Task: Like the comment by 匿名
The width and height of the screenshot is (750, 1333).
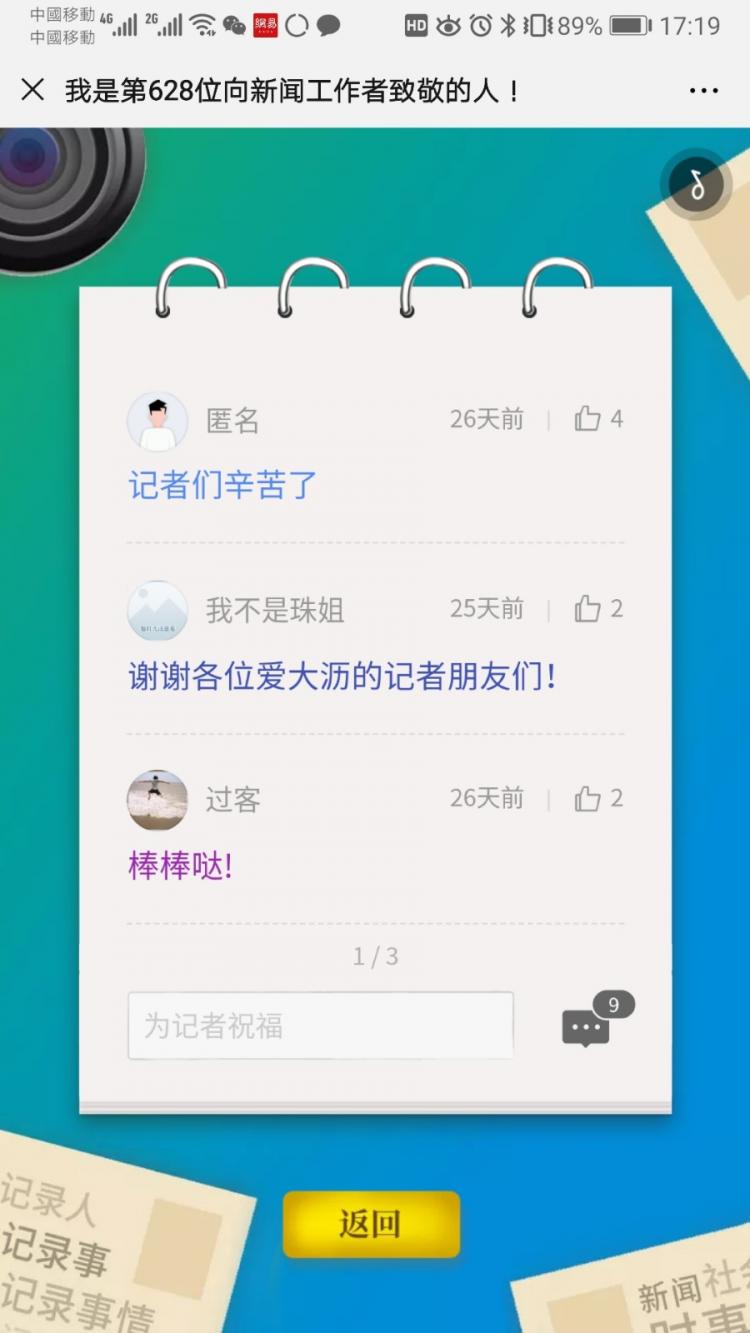Action: 589,419
